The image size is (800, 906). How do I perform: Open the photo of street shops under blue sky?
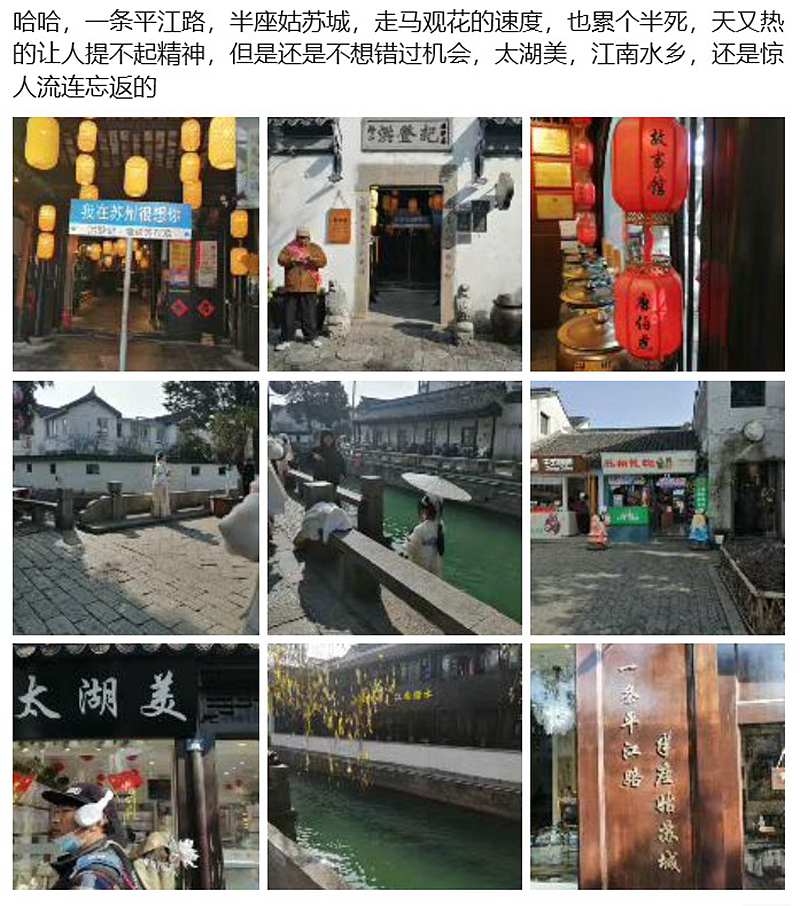(657, 507)
